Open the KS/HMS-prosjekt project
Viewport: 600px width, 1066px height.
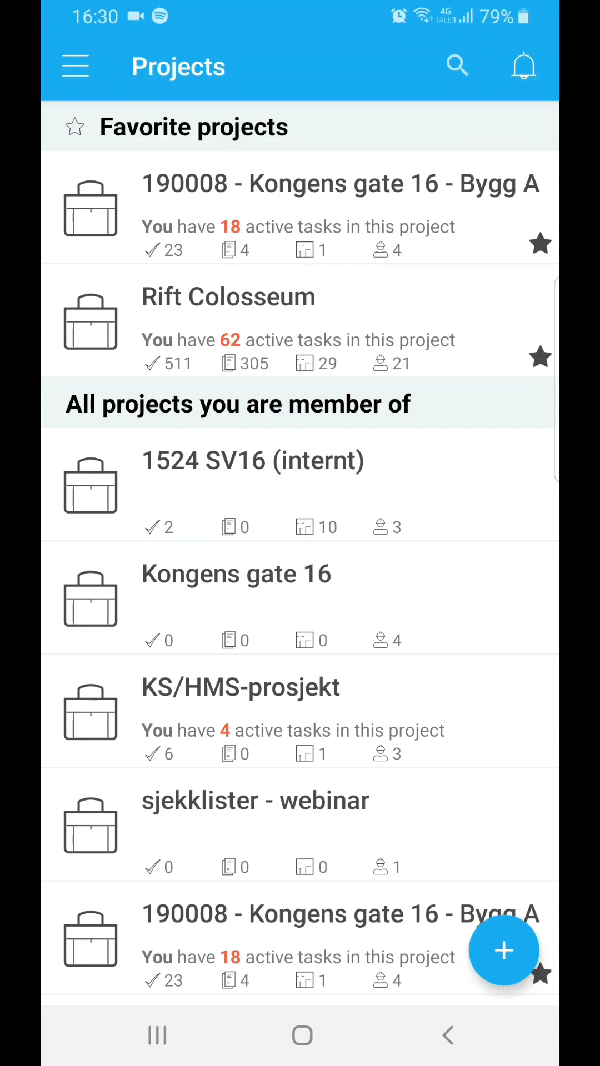(x=300, y=712)
